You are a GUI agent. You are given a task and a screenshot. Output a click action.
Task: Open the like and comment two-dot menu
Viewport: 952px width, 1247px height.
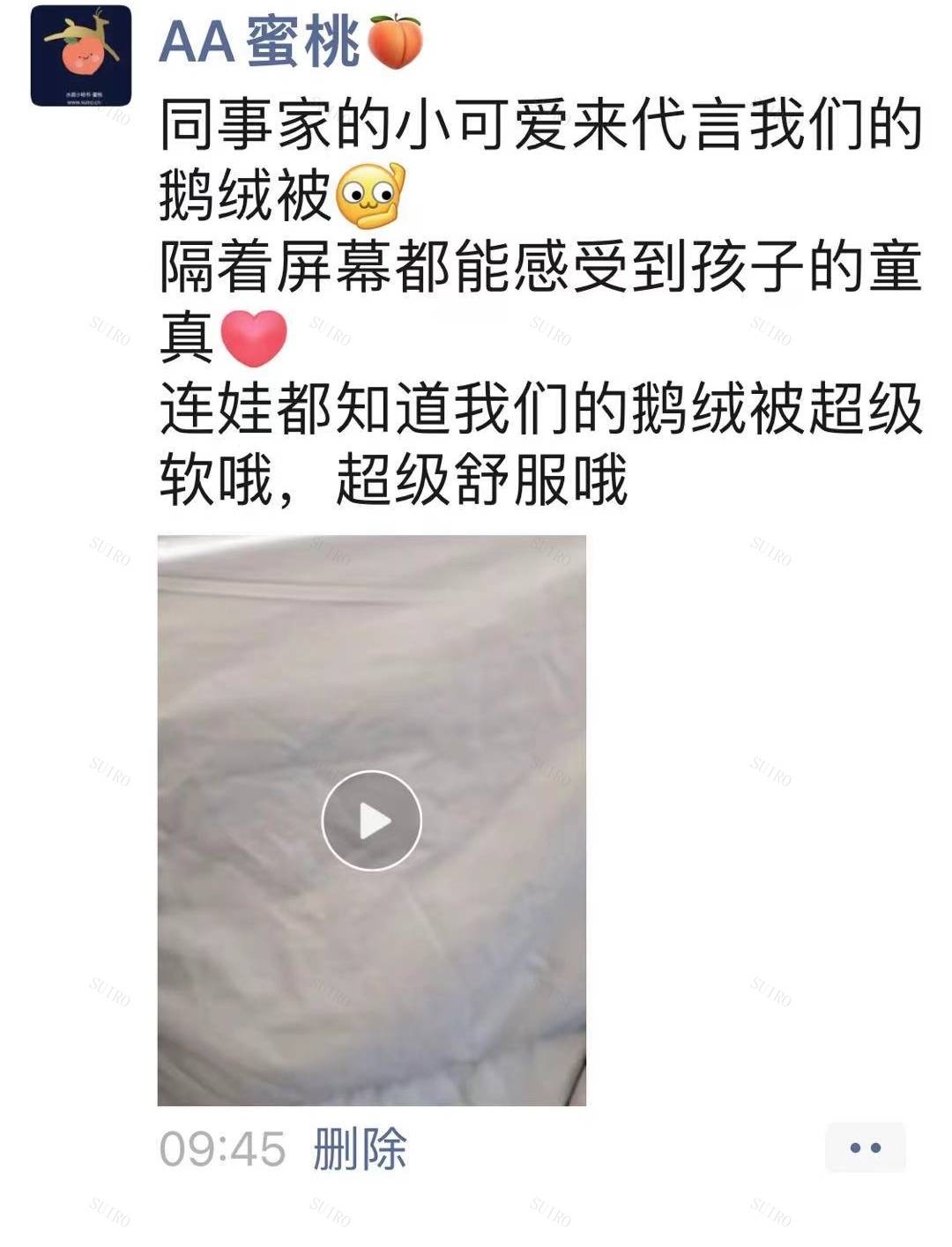tap(865, 1147)
